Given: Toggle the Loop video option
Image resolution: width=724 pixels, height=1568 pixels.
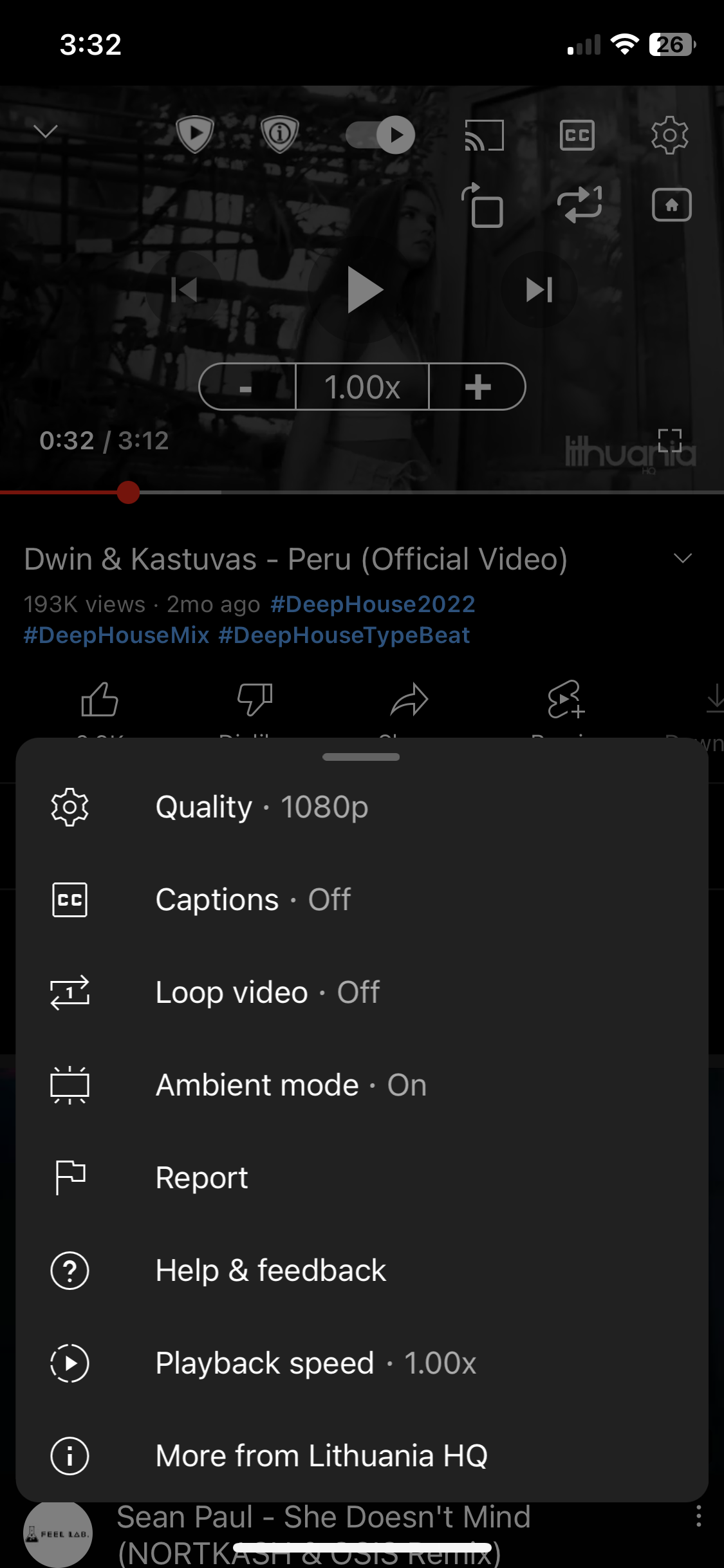Looking at the screenshot, I should click(x=267, y=993).
